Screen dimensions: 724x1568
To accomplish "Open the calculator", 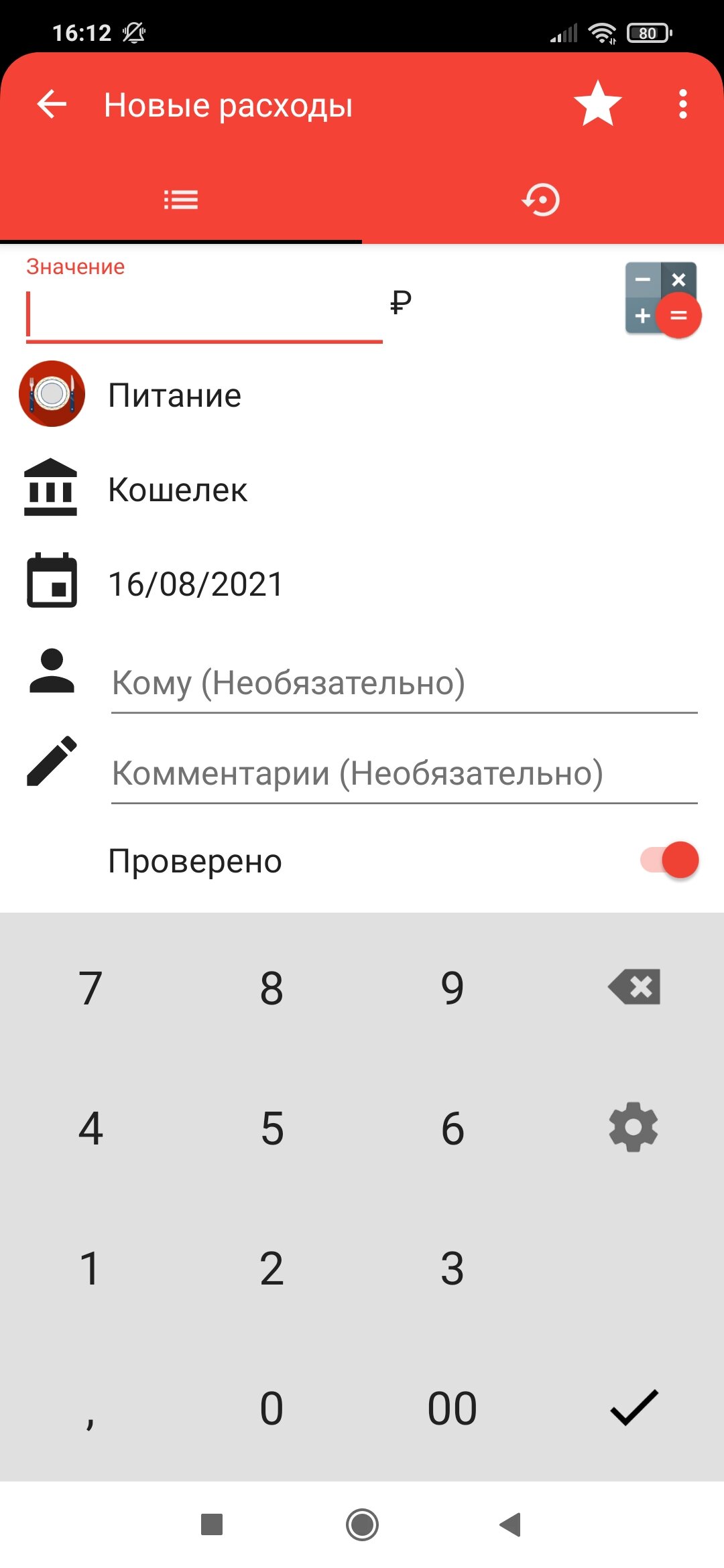I will click(663, 300).
